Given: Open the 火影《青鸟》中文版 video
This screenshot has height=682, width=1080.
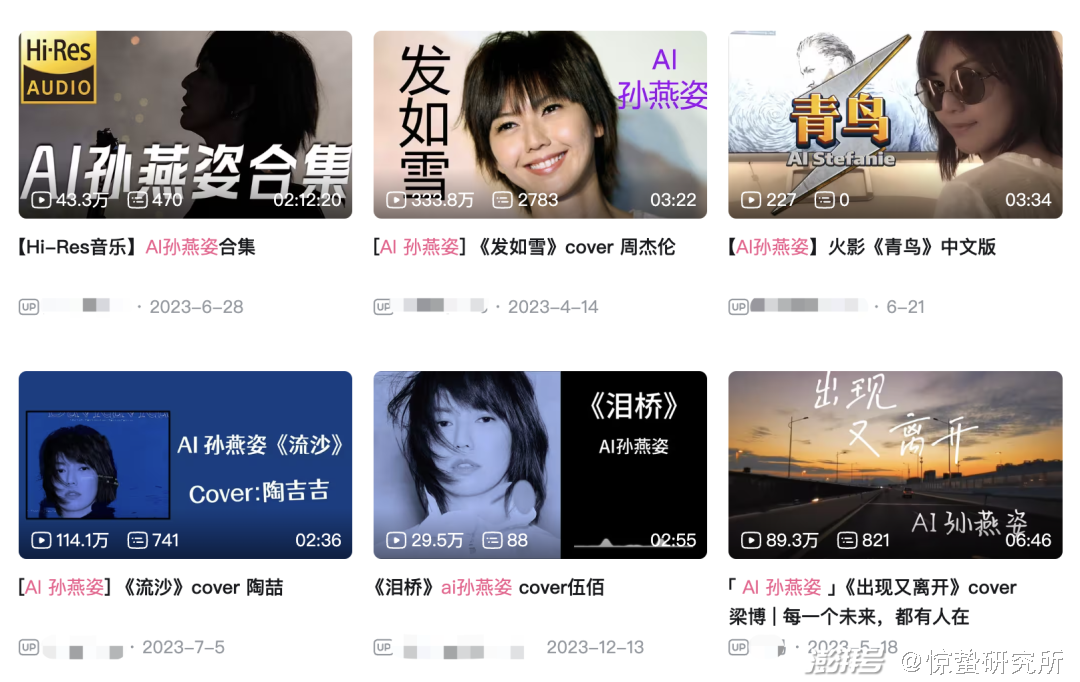Looking at the screenshot, I should [895, 124].
